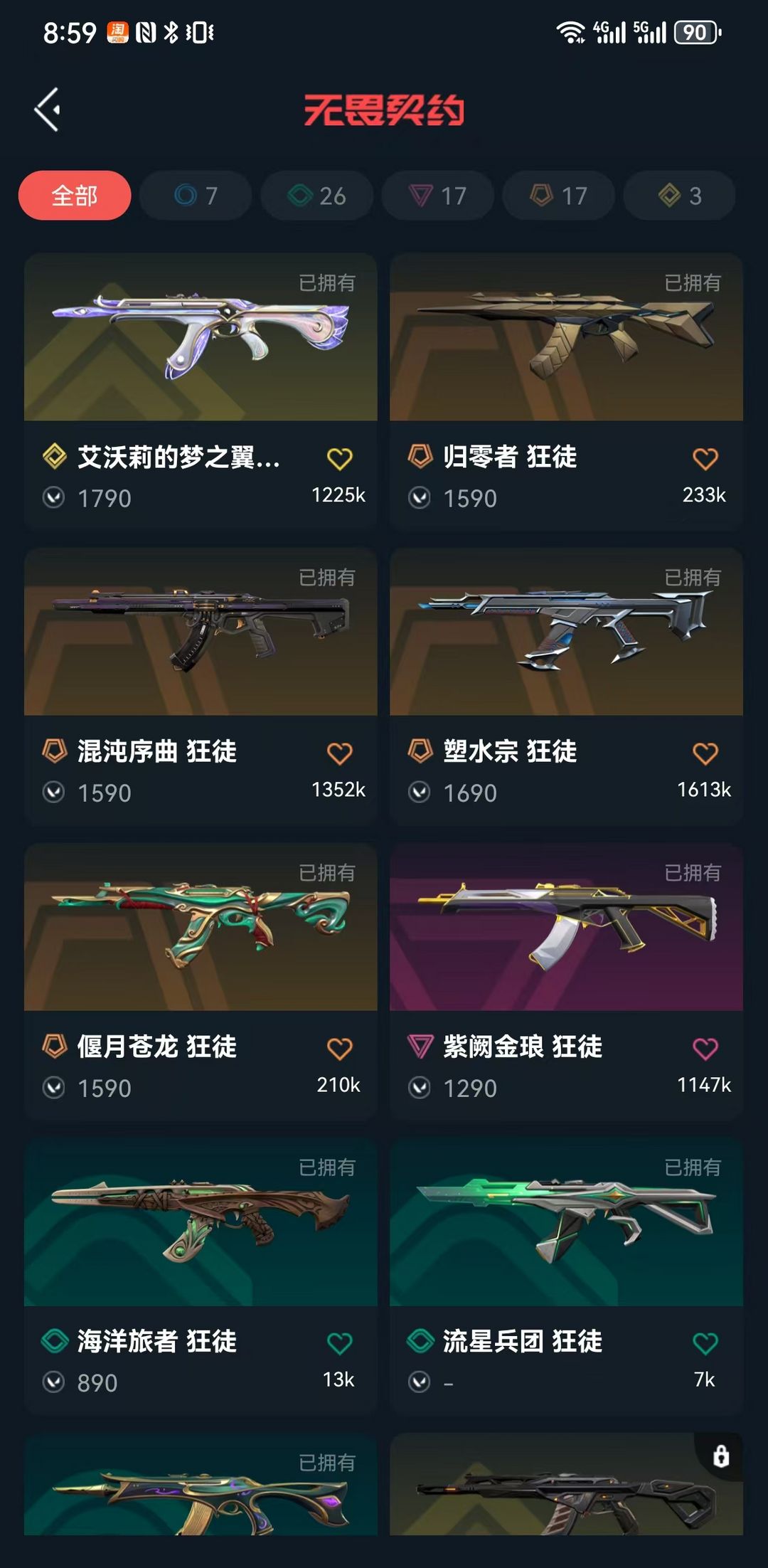Viewport: 768px width, 1568px height.
Task: Like the 海洋旅者 狂徒 skin
Action: pyautogui.click(x=339, y=1343)
